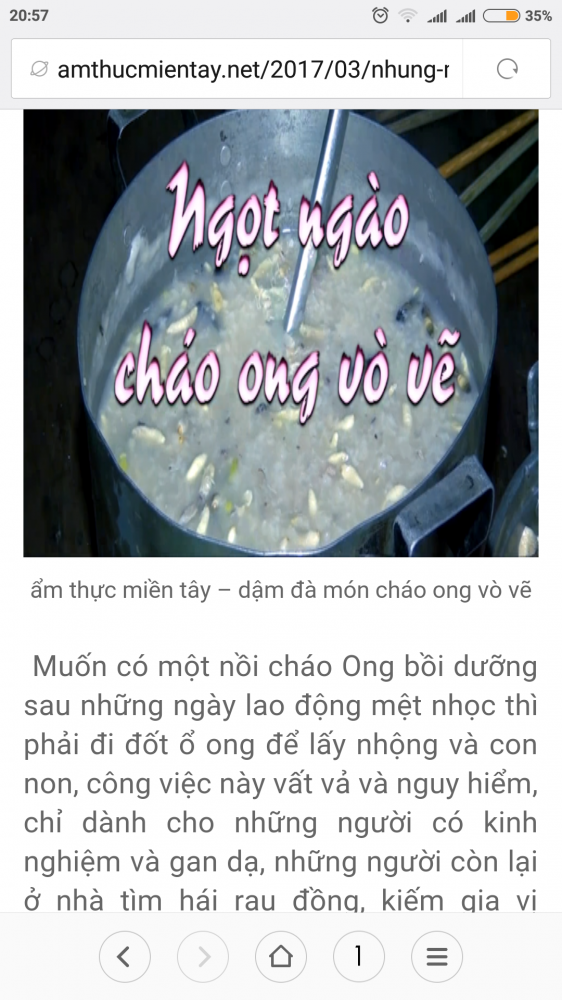Reload the current page
The image size is (562, 1000).
pyautogui.click(x=507, y=69)
